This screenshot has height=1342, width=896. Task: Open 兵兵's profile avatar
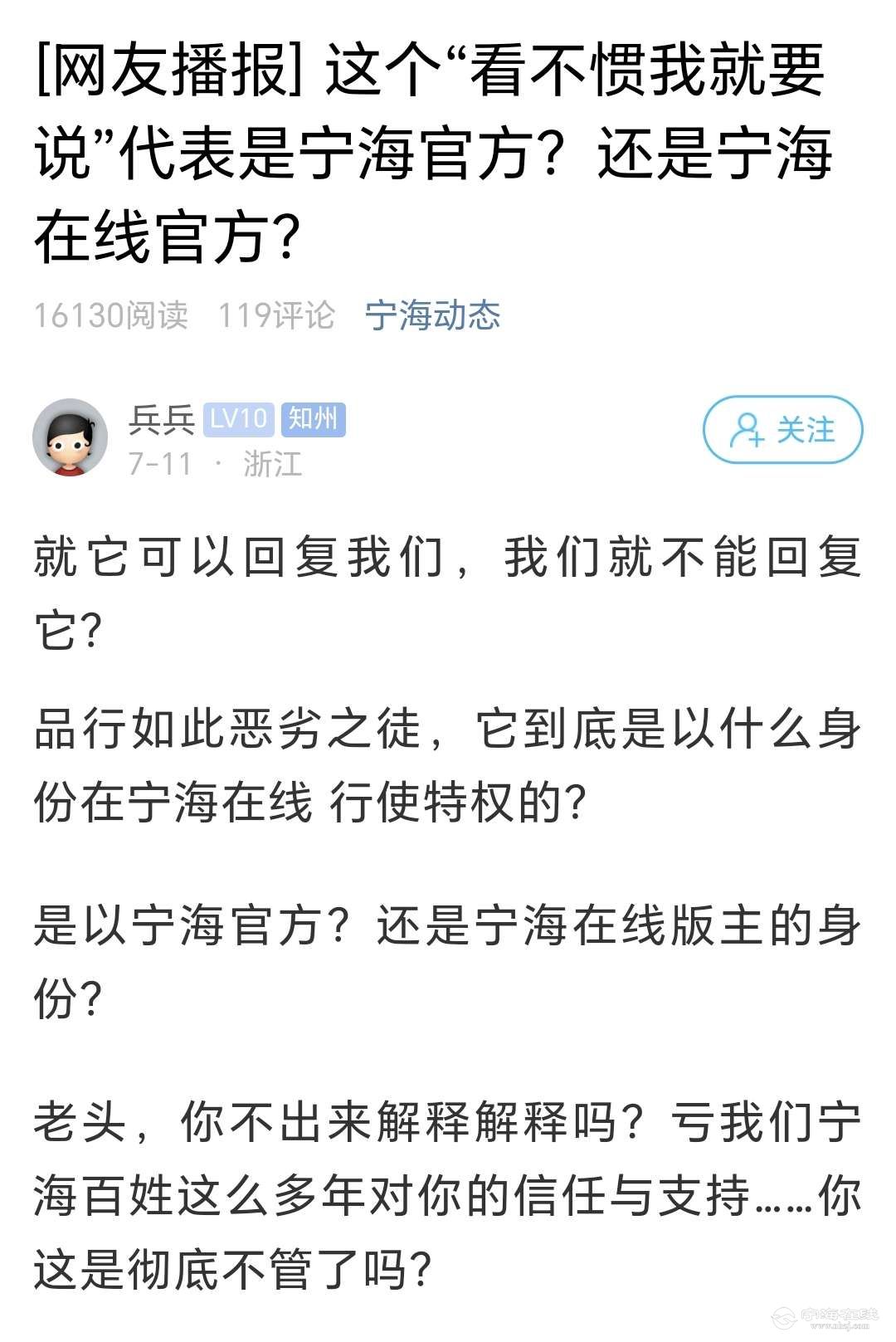(70, 437)
